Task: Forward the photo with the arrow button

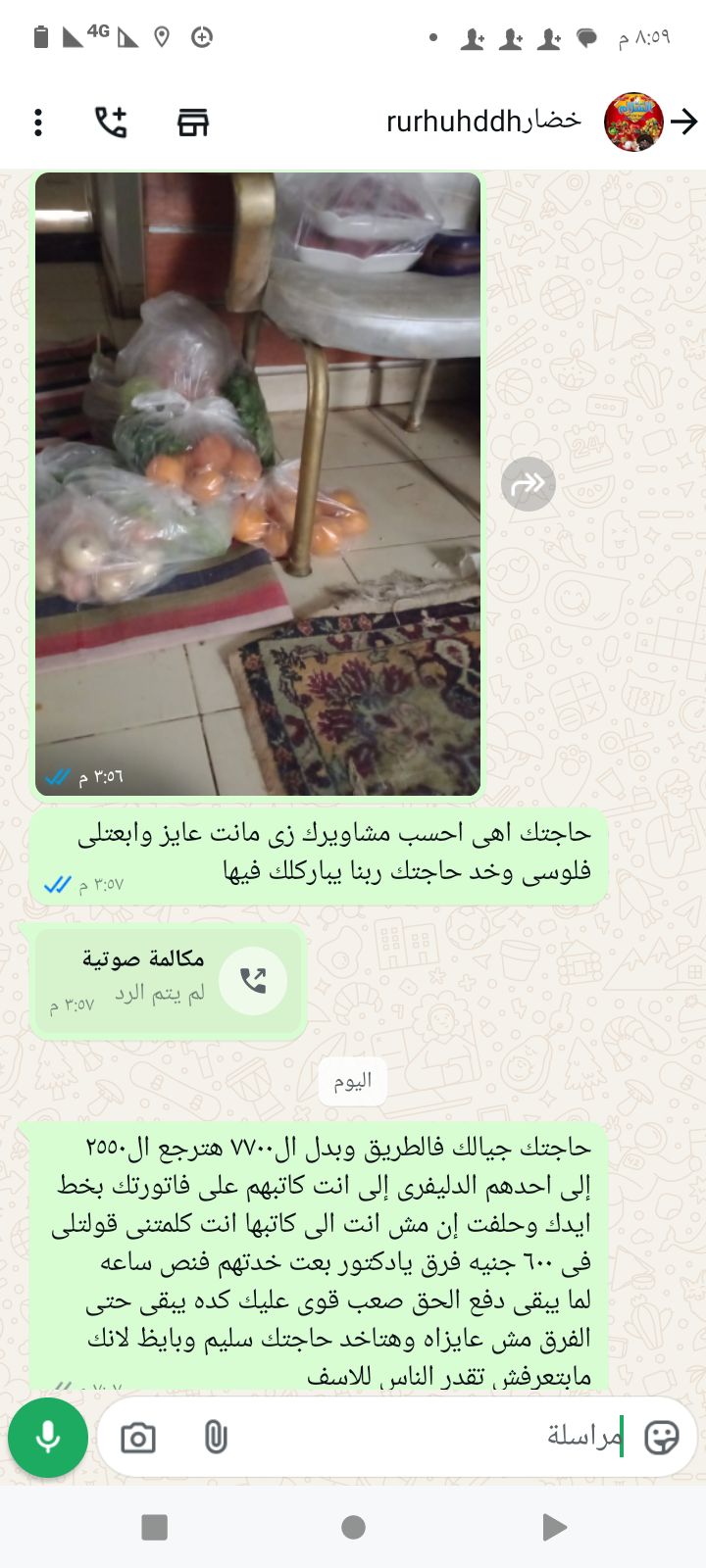Action: tap(529, 483)
